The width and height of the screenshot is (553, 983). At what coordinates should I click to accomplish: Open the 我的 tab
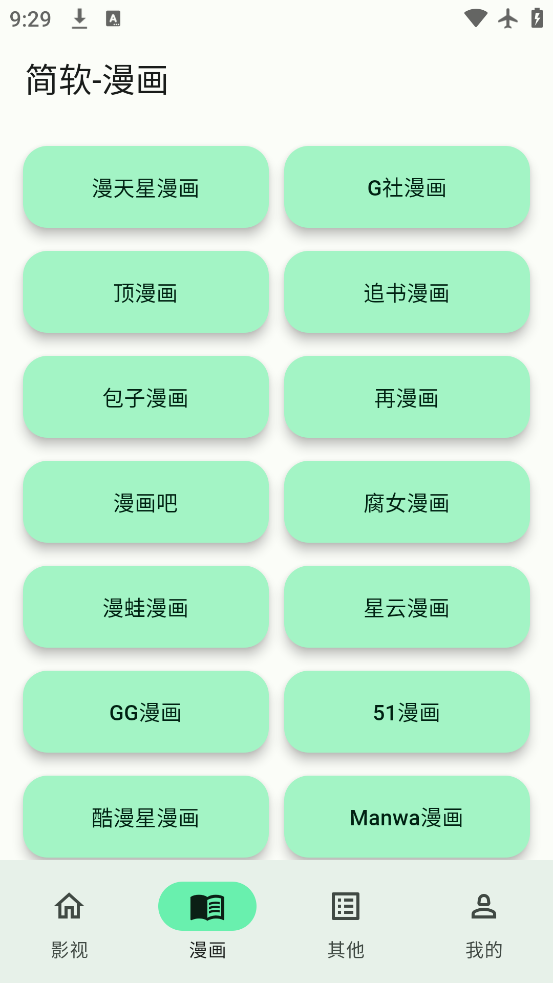484,922
